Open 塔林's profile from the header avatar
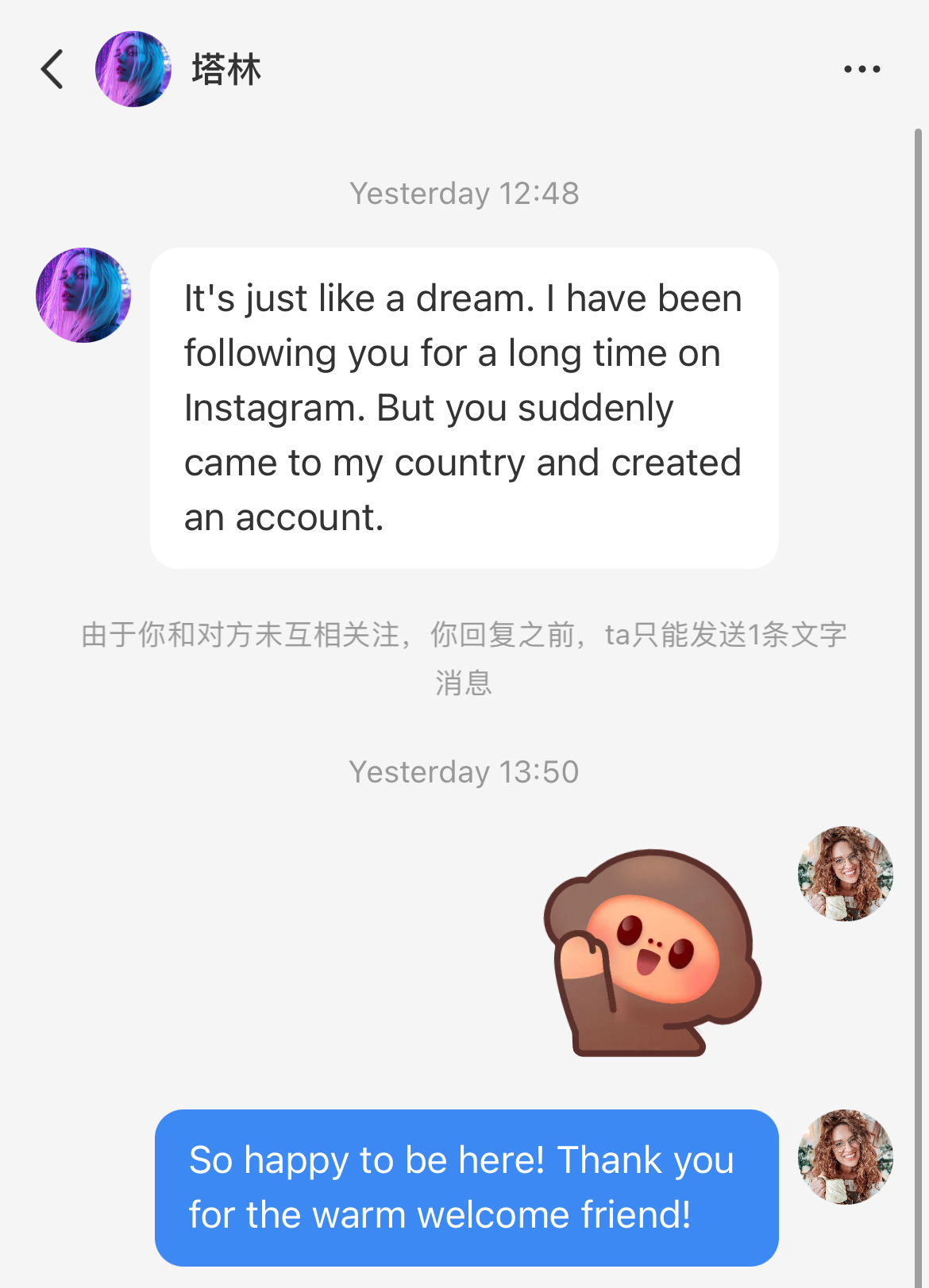This screenshot has height=1288, width=929. [133, 69]
